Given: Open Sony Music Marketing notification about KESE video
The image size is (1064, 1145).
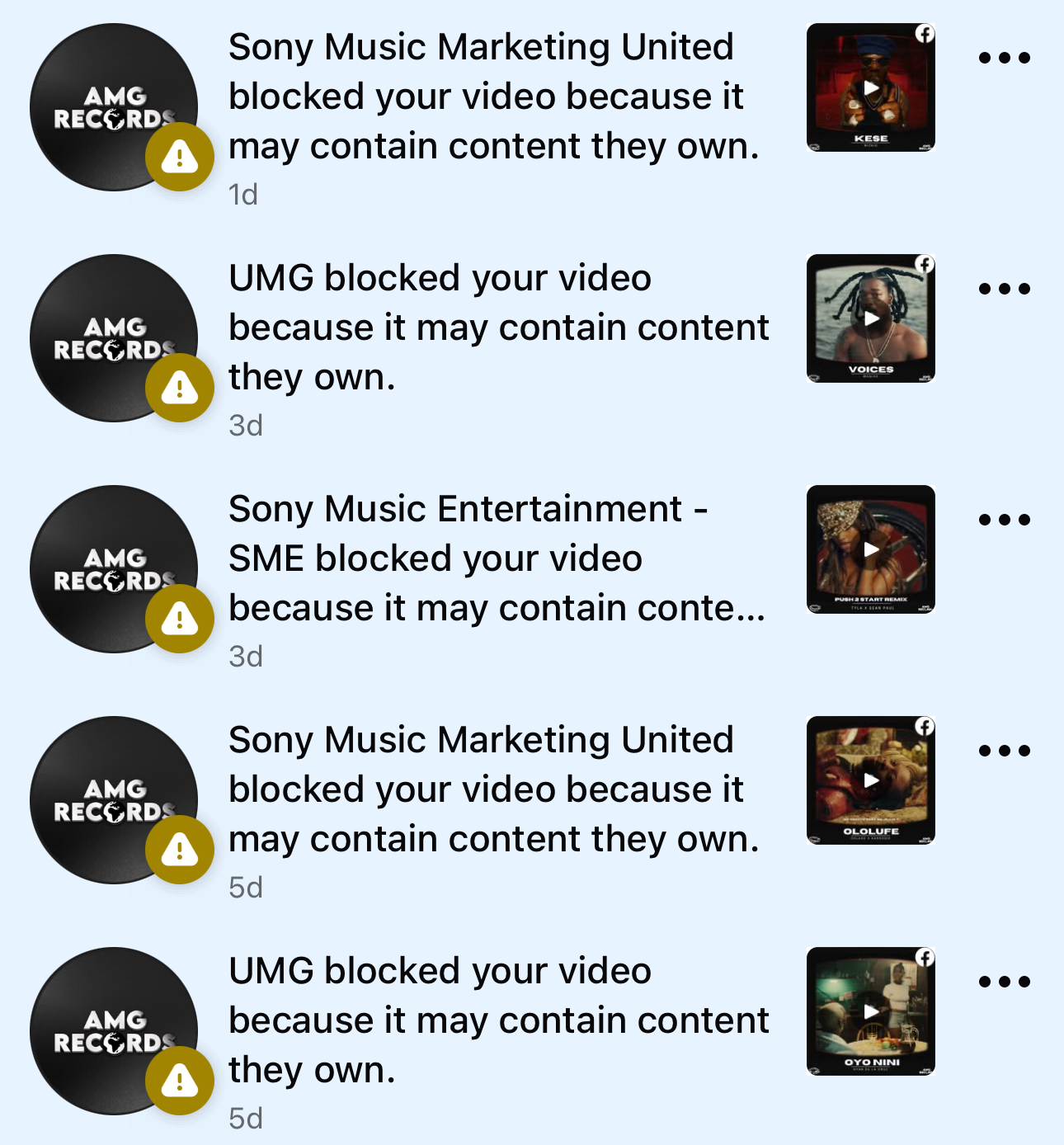Looking at the screenshot, I should click(493, 97).
